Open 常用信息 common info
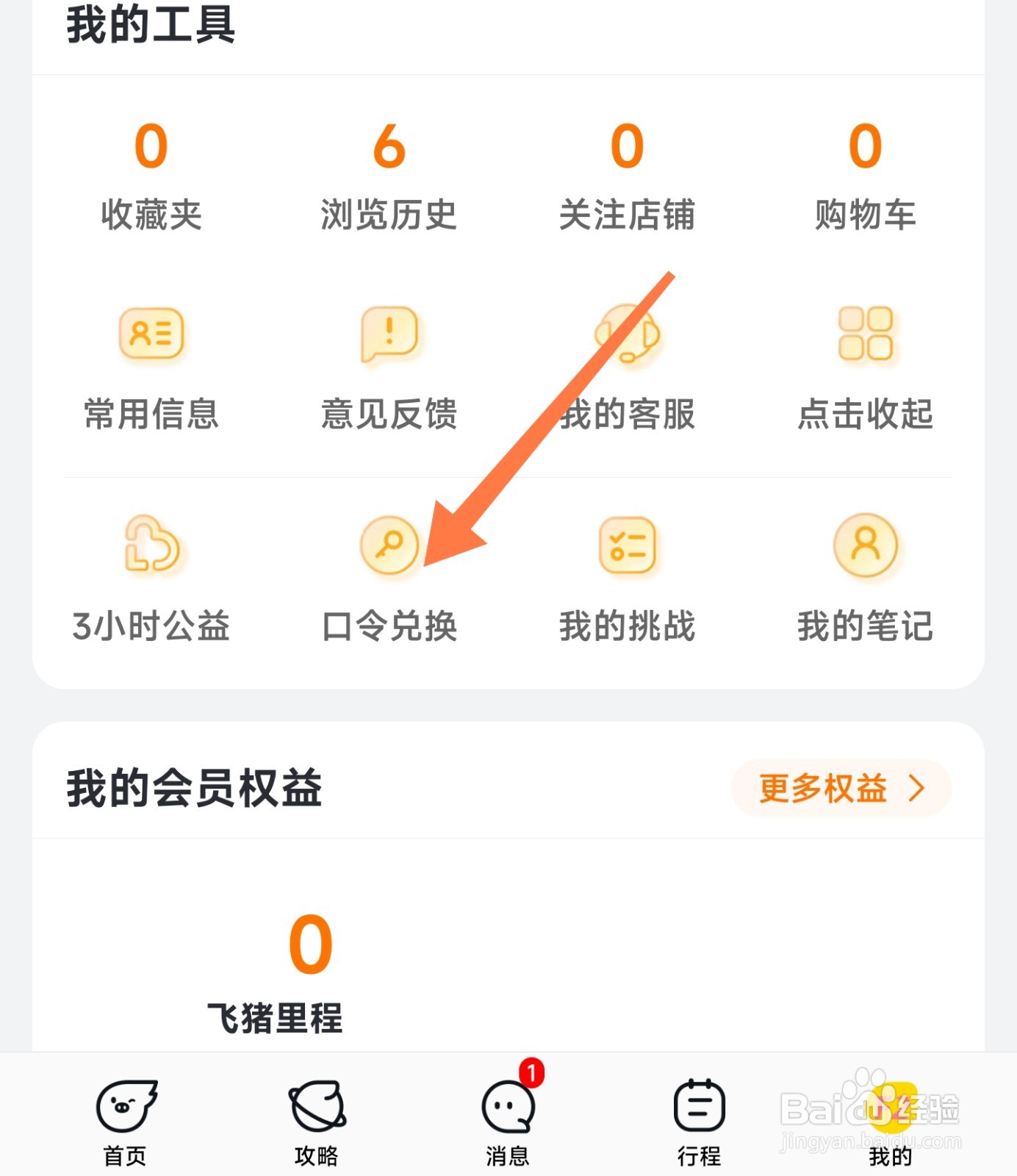Viewport: 1017px width, 1176px height. (x=151, y=367)
